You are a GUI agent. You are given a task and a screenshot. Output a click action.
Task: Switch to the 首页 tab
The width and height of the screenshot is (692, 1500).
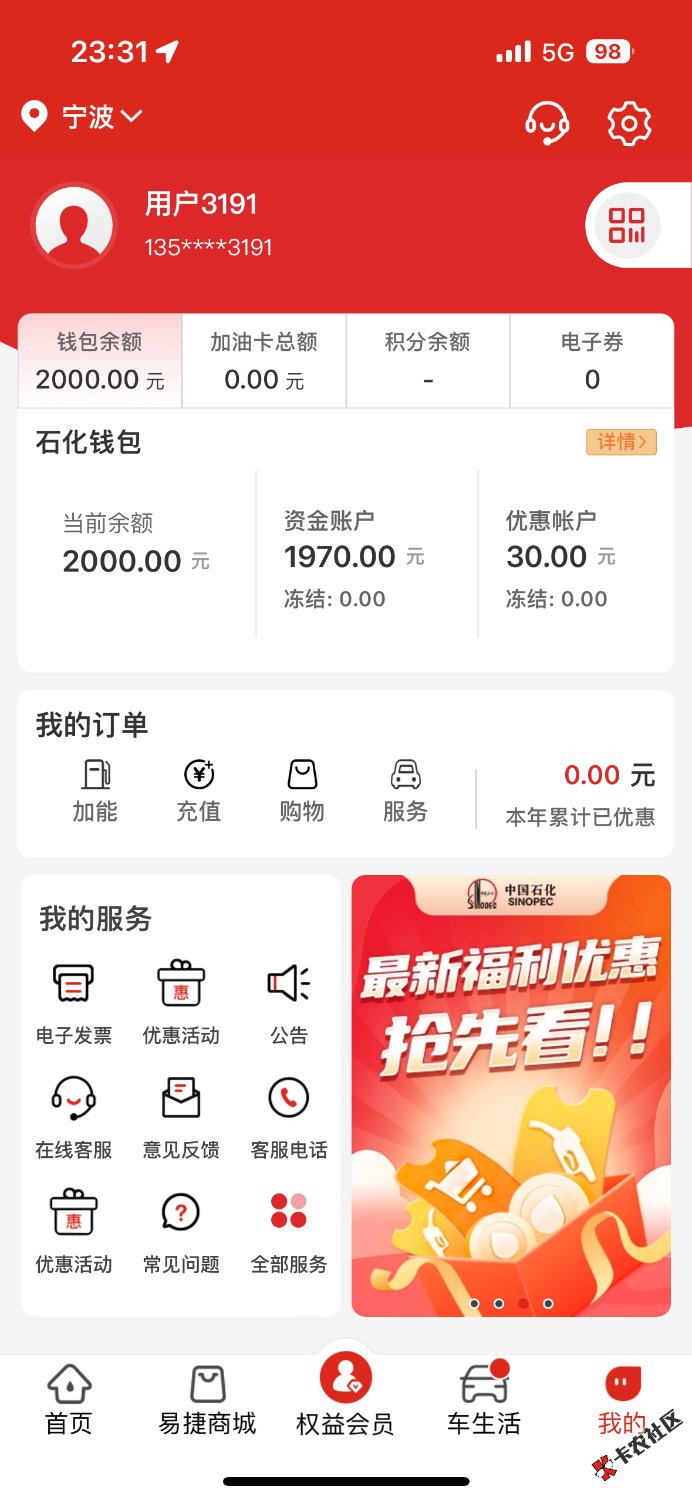click(x=69, y=1401)
